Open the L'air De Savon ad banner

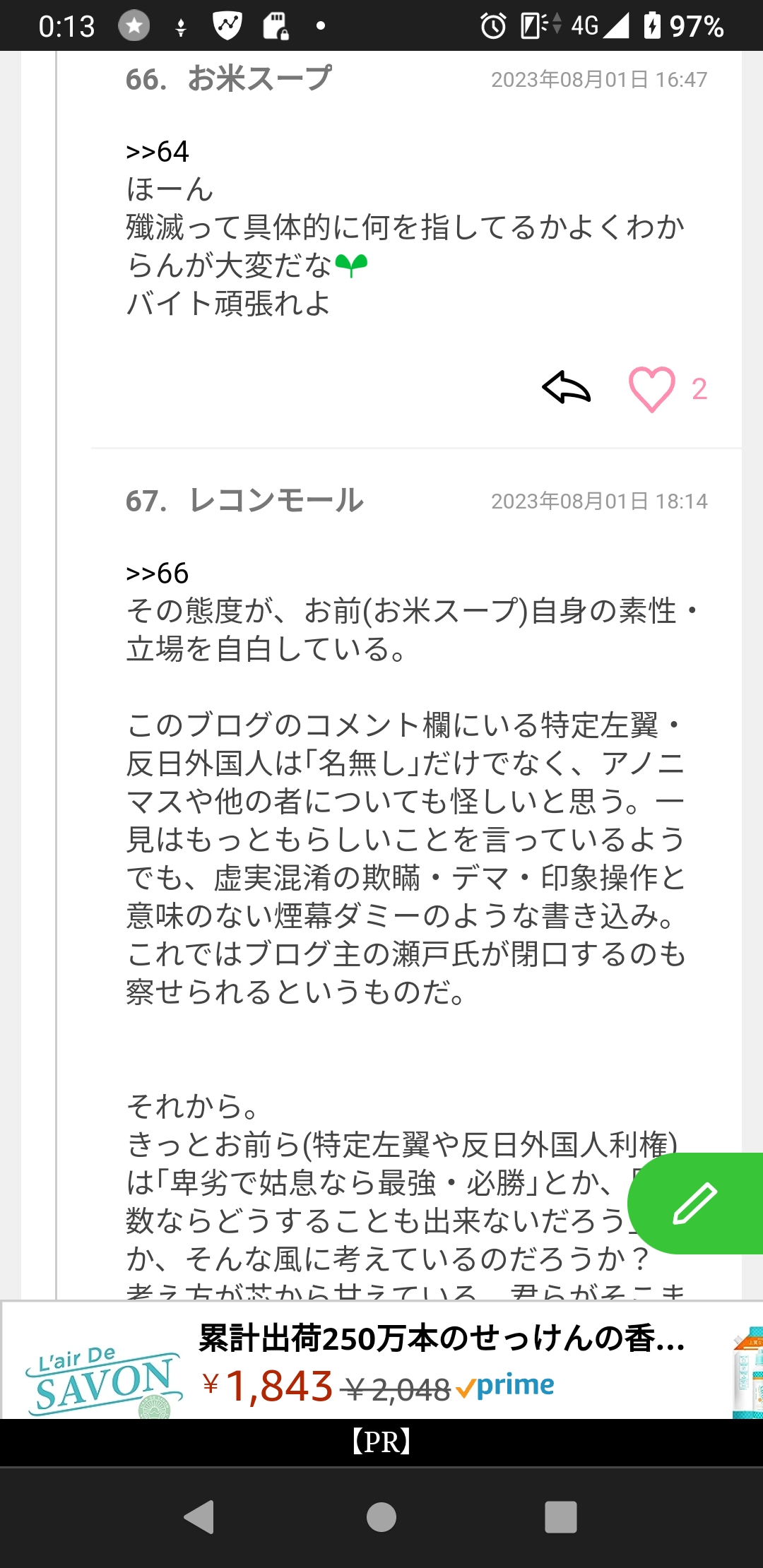pyautogui.click(x=381, y=1361)
